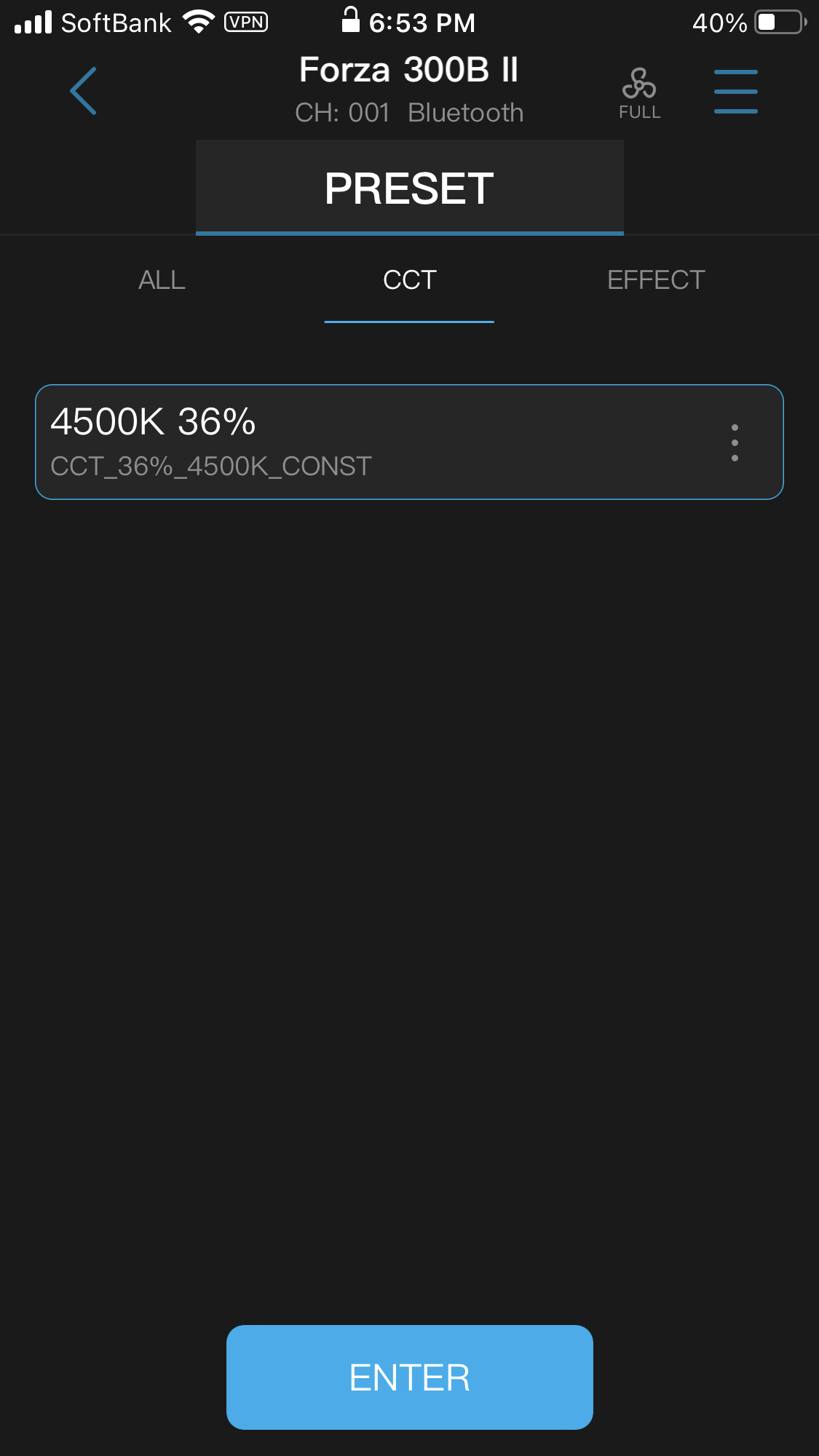The width and height of the screenshot is (819, 1456).
Task: Tap the ENTER button
Action: point(409,1377)
